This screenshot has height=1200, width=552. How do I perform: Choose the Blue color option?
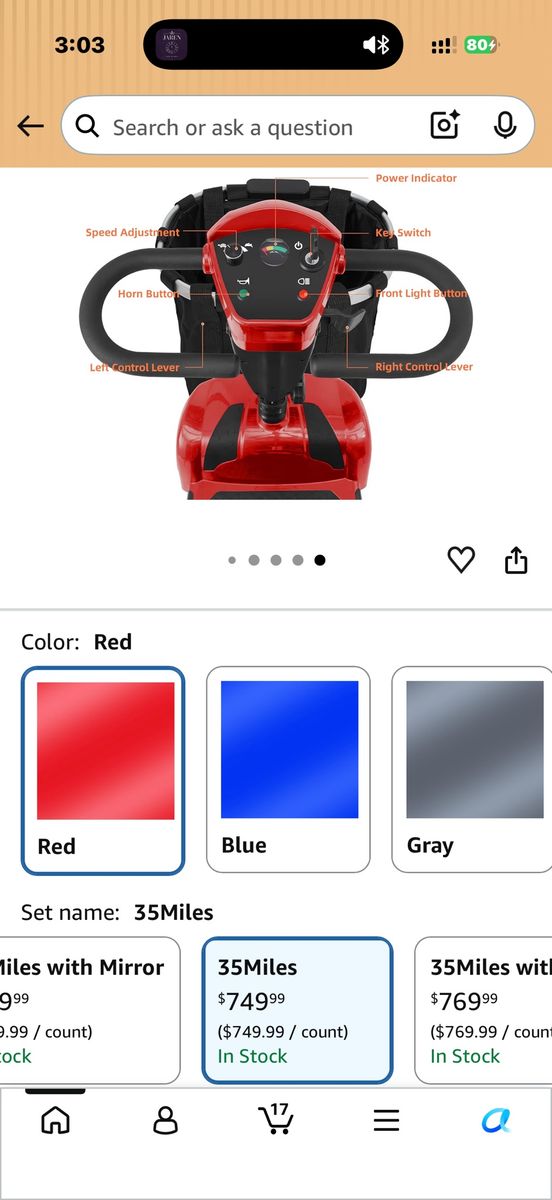coord(288,770)
